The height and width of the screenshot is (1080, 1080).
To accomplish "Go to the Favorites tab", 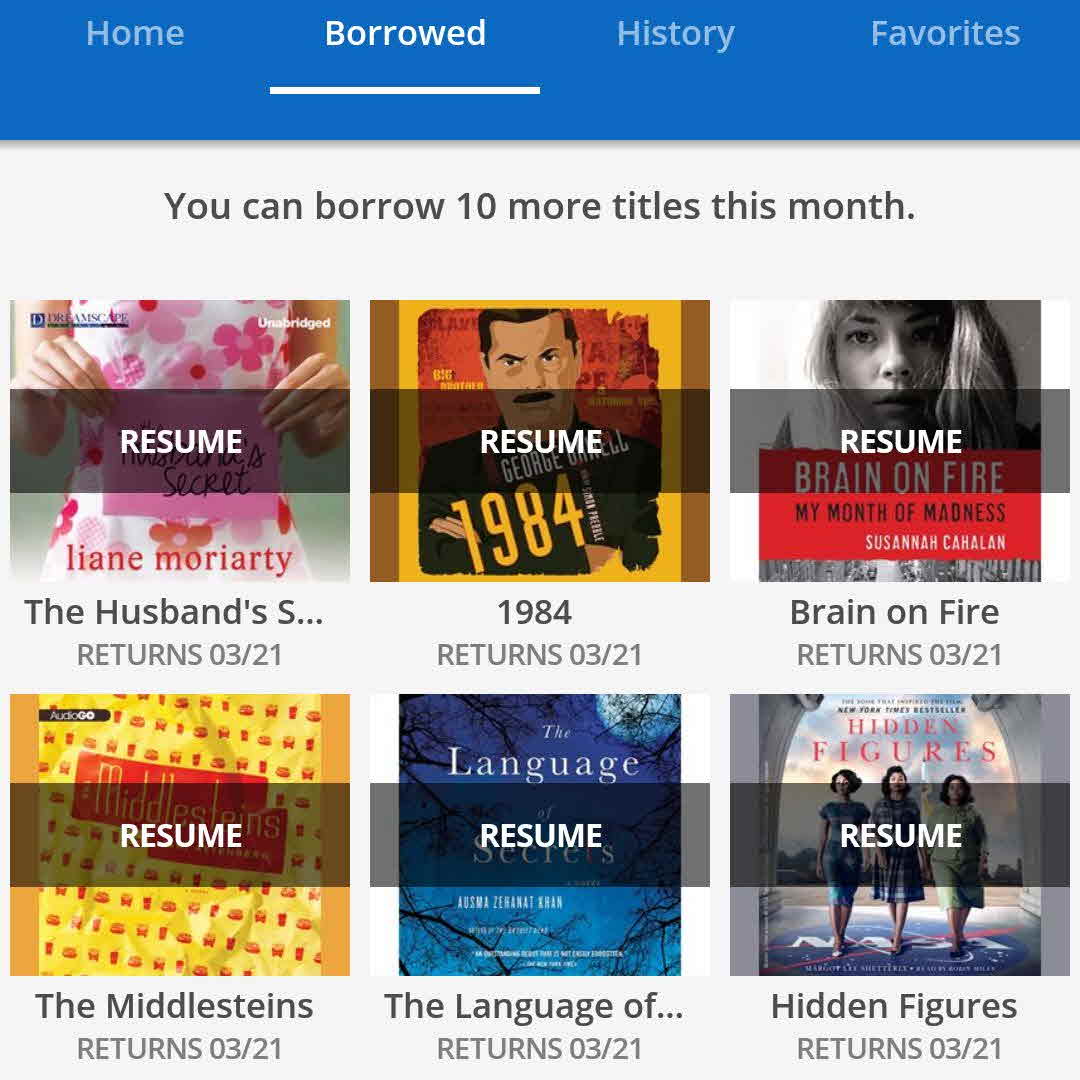I will point(945,34).
